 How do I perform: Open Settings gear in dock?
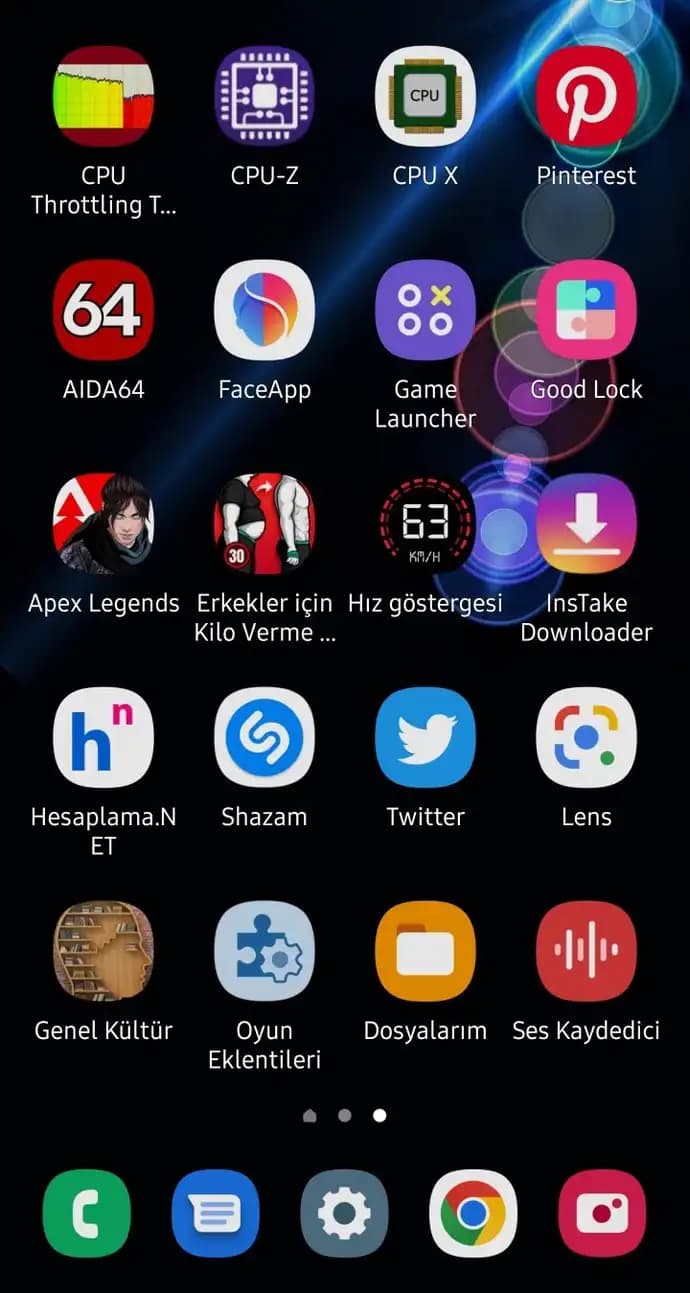[x=345, y=1213]
